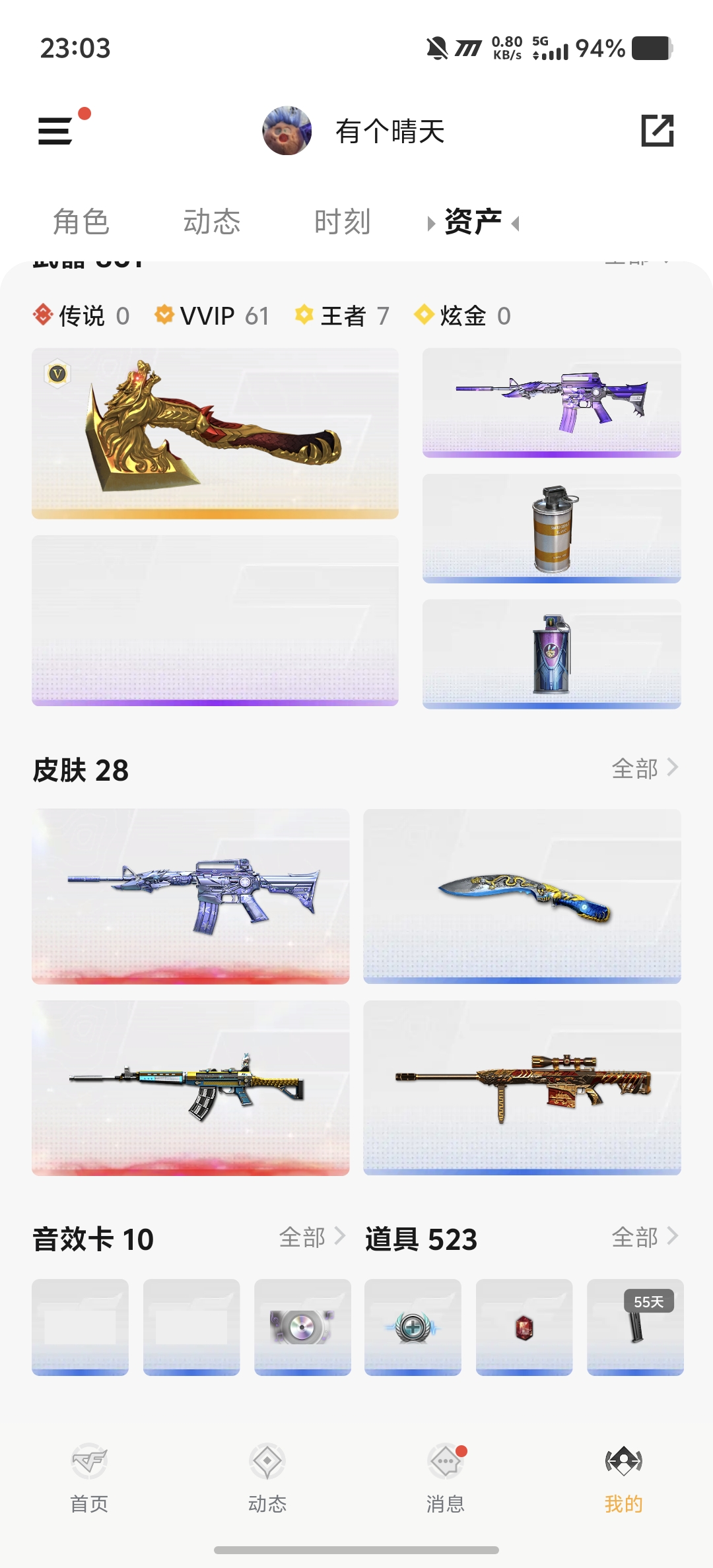Image resolution: width=713 pixels, height=1568 pixels.
Task: Open the 55天 item in 道具
Action: tap(635, 1327)
